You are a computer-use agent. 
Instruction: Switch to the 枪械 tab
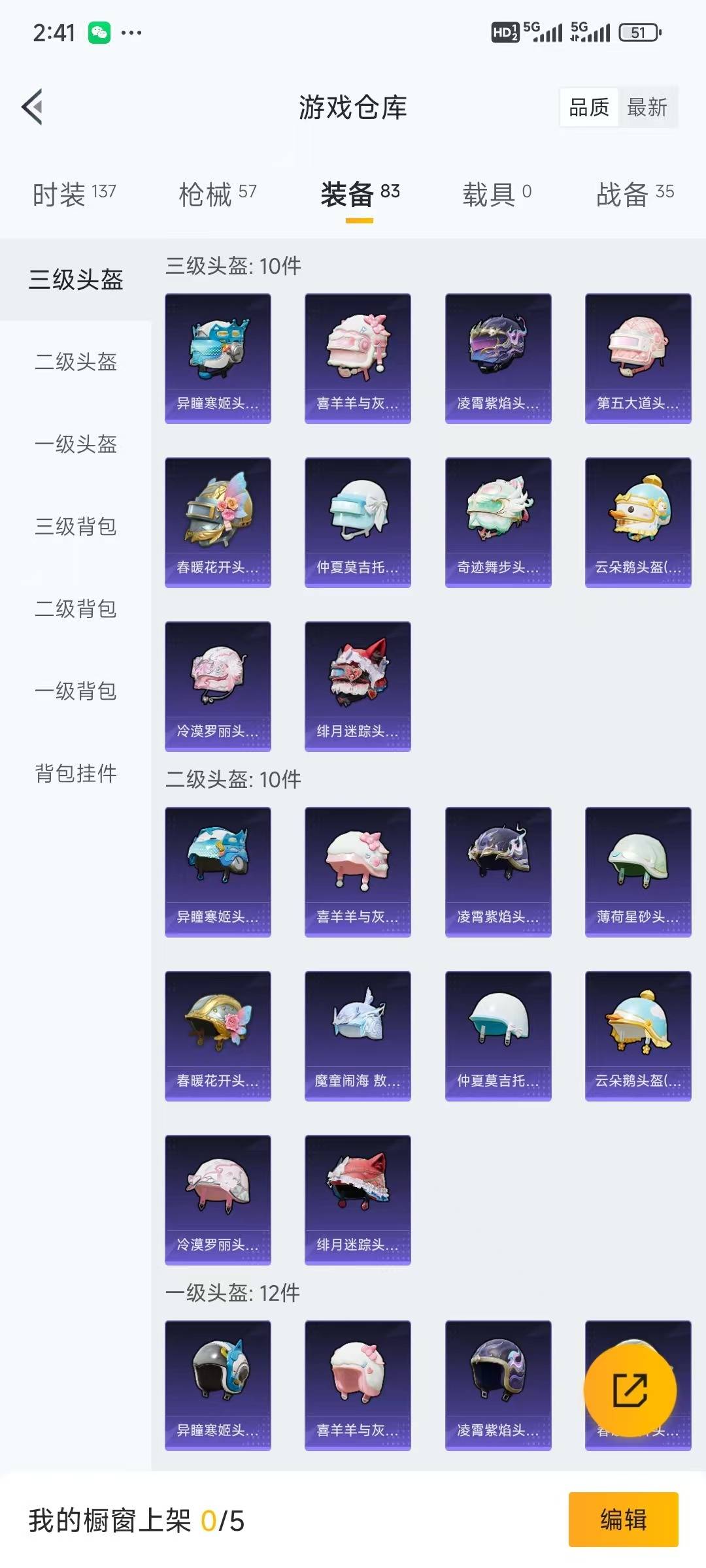pyautogui.click(x=205, y=193)
